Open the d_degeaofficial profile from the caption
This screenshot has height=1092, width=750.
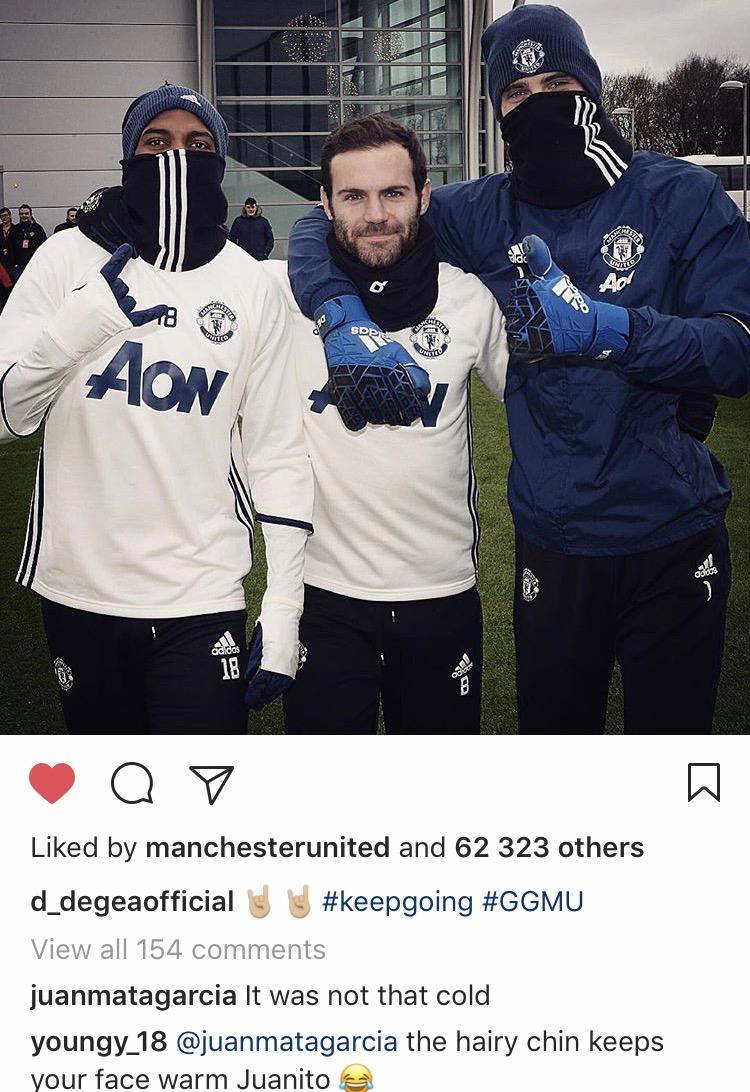click(x=132, y=901)
